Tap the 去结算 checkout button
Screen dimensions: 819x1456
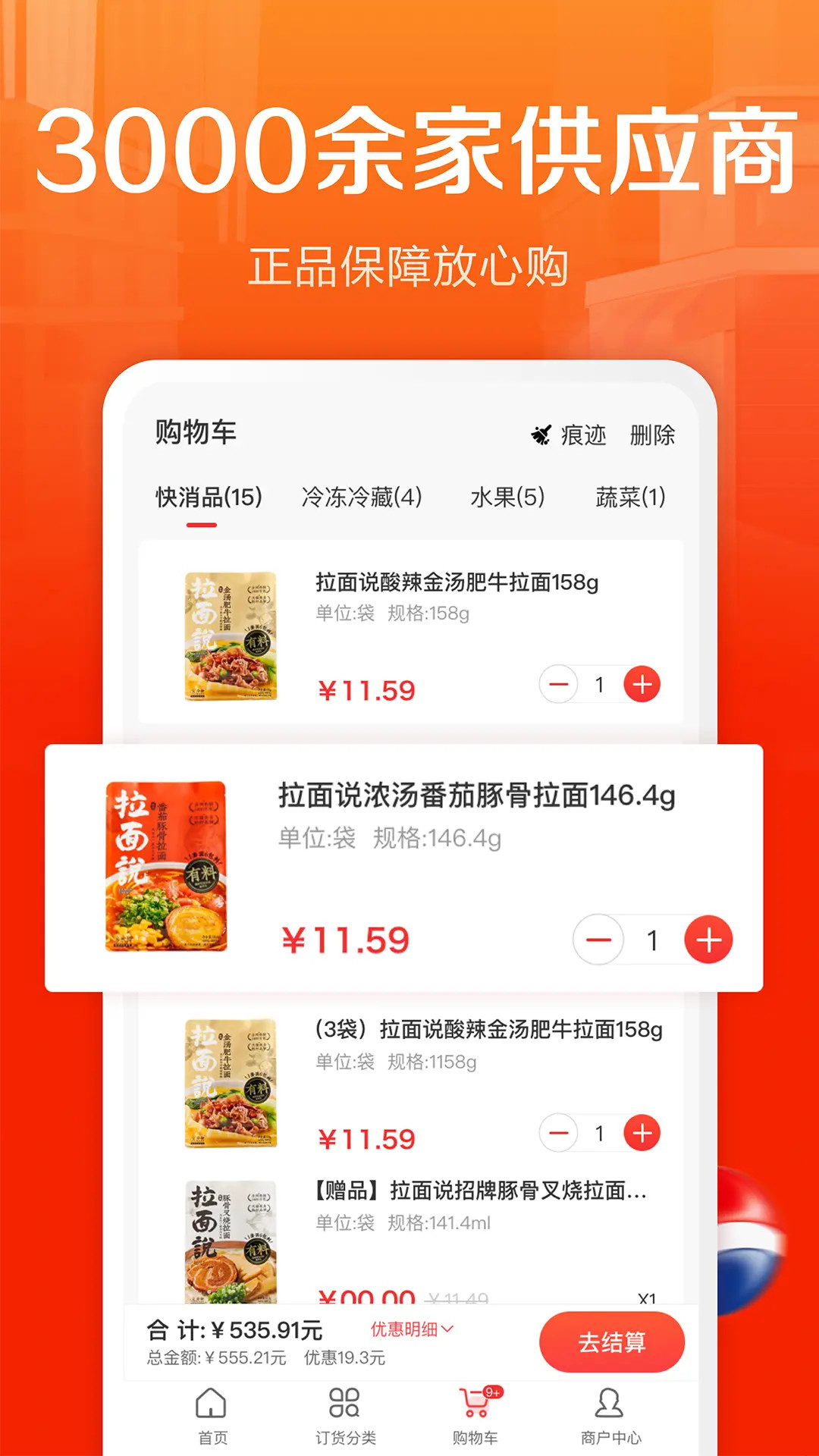tap(611, 1341)
